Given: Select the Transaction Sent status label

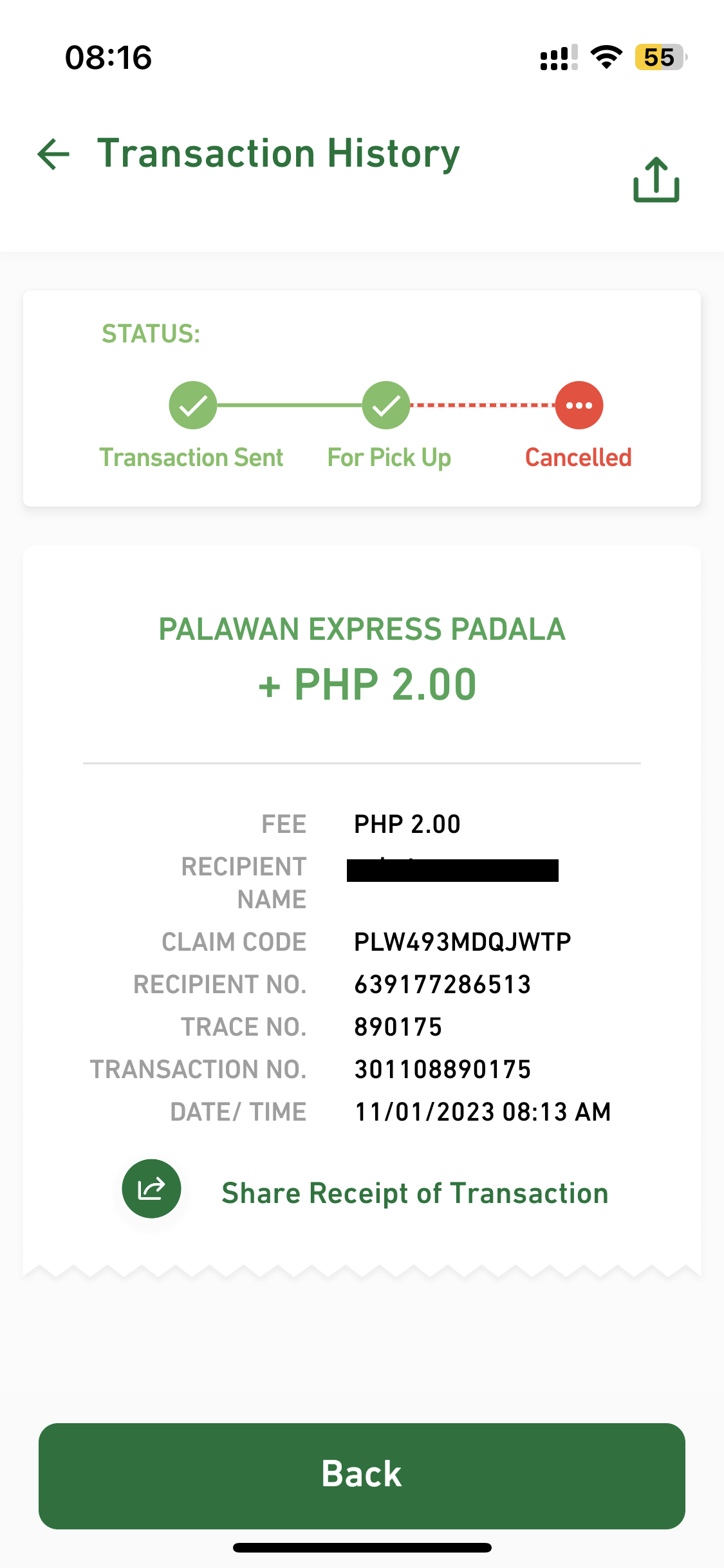Looking at the screenshot, I should [192, 458].
